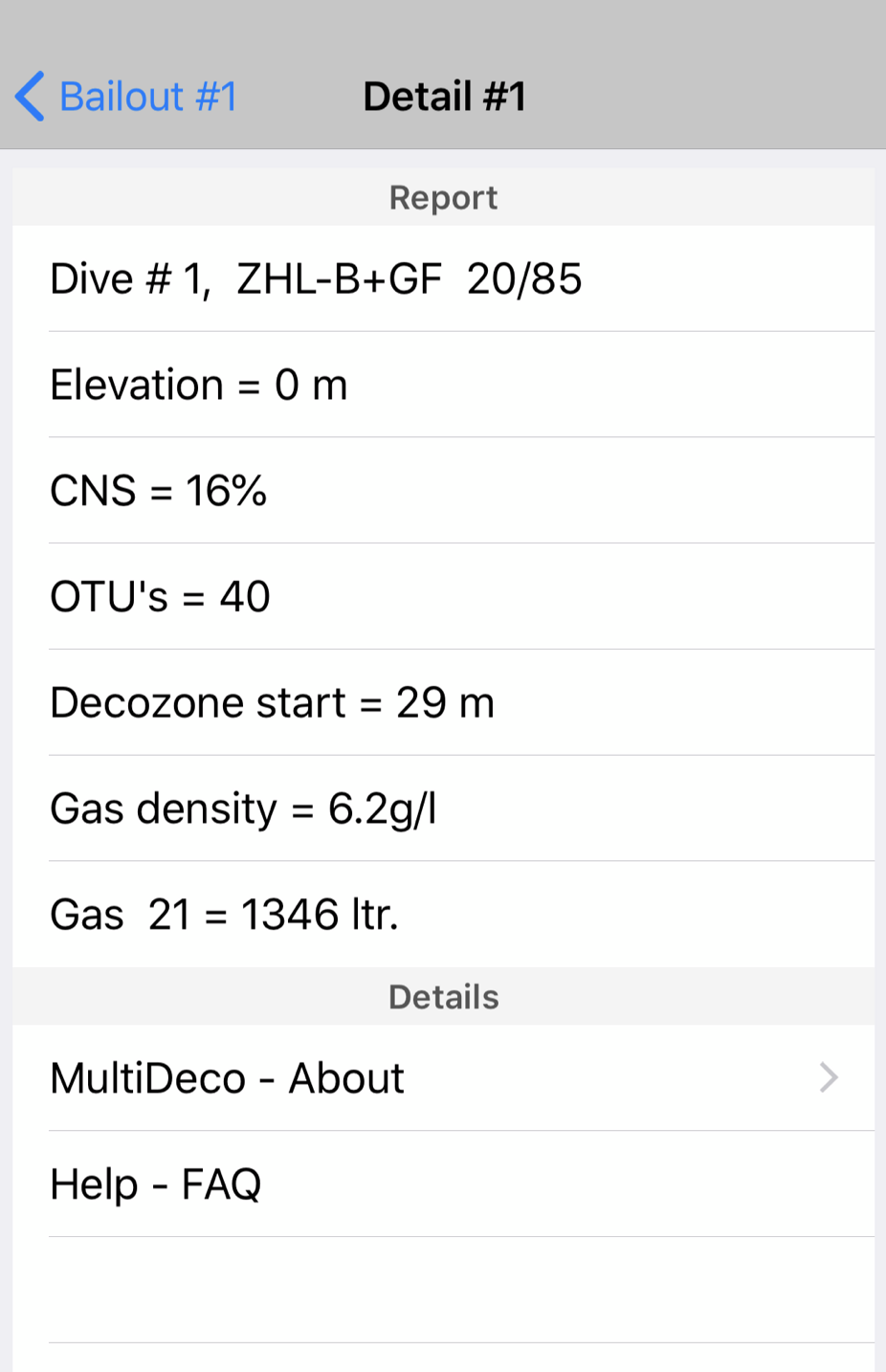
Task: Tap the Details section header
Action: pyautogui.click(x=443, y=996)
